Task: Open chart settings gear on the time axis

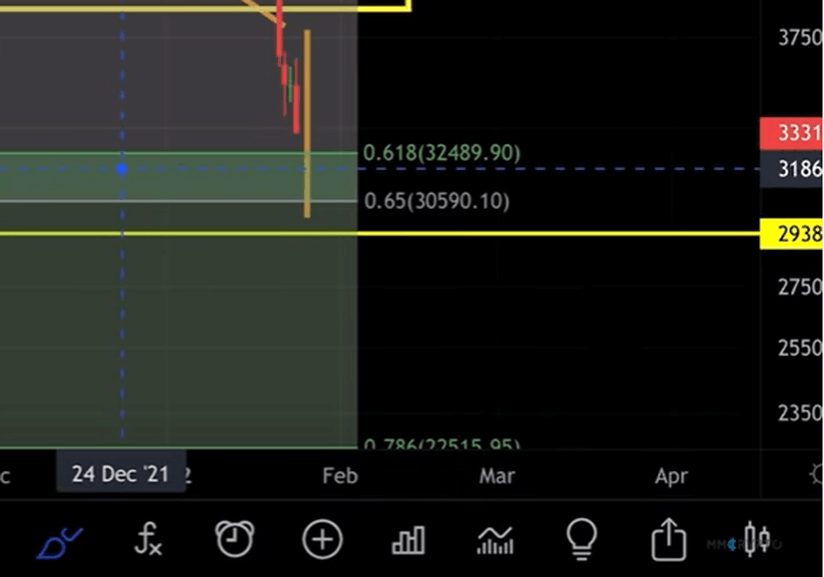Action: (817, 474)
